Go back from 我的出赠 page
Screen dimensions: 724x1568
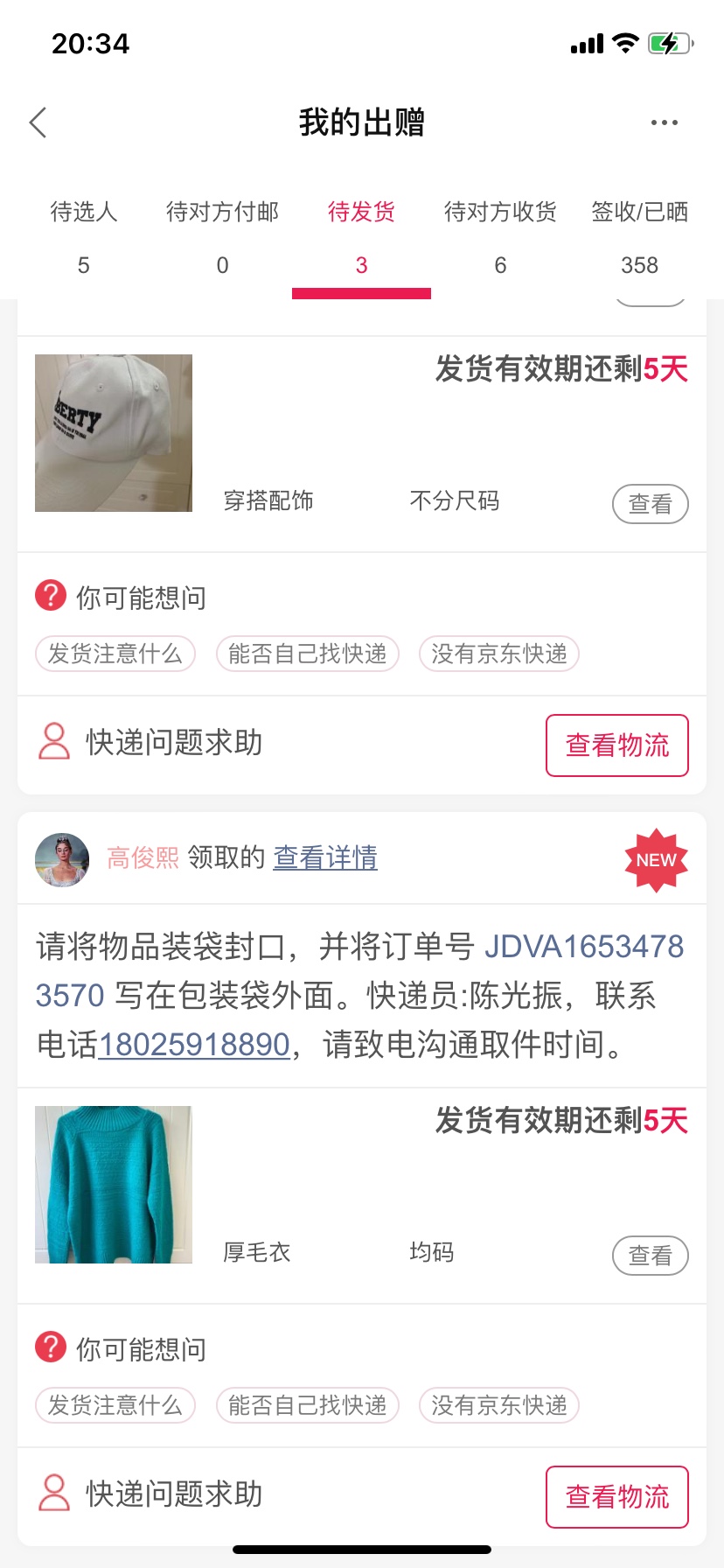(x=38, y=123)
